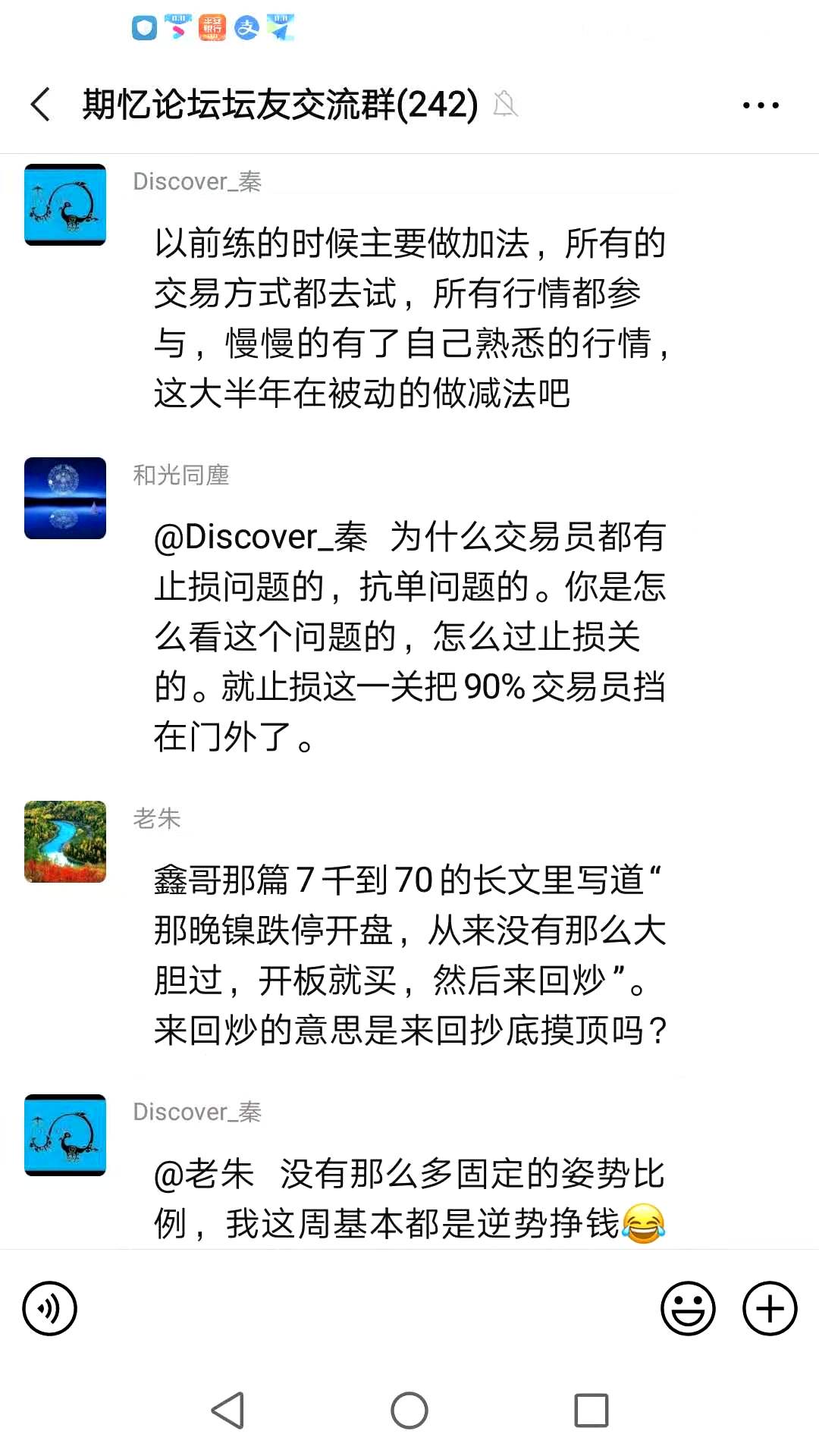Open the plus attachment menu
Screen dimensions: 819x1456
[770, 1308]
